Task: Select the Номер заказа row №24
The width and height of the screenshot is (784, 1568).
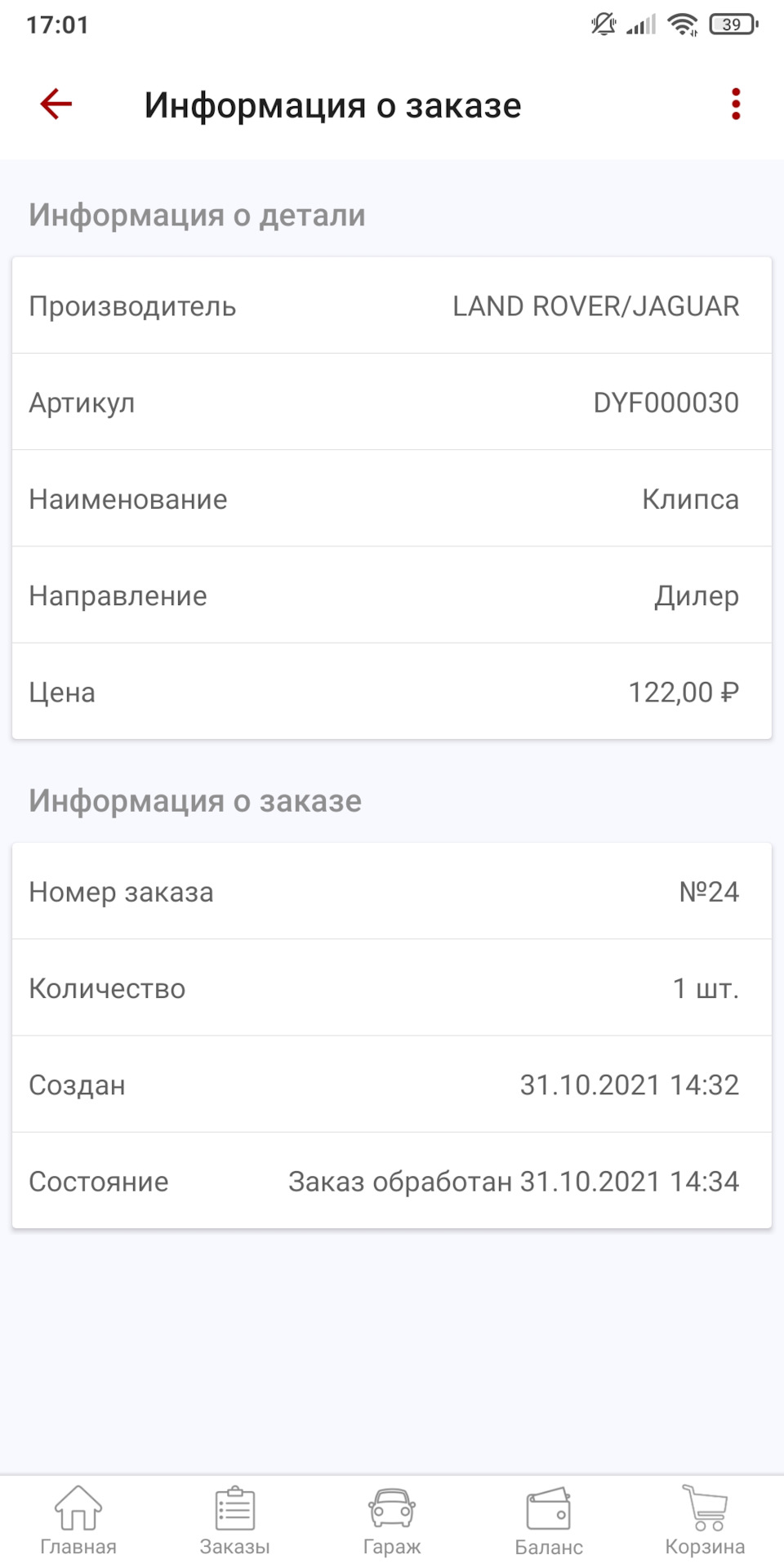Action: tap(392, 892)
